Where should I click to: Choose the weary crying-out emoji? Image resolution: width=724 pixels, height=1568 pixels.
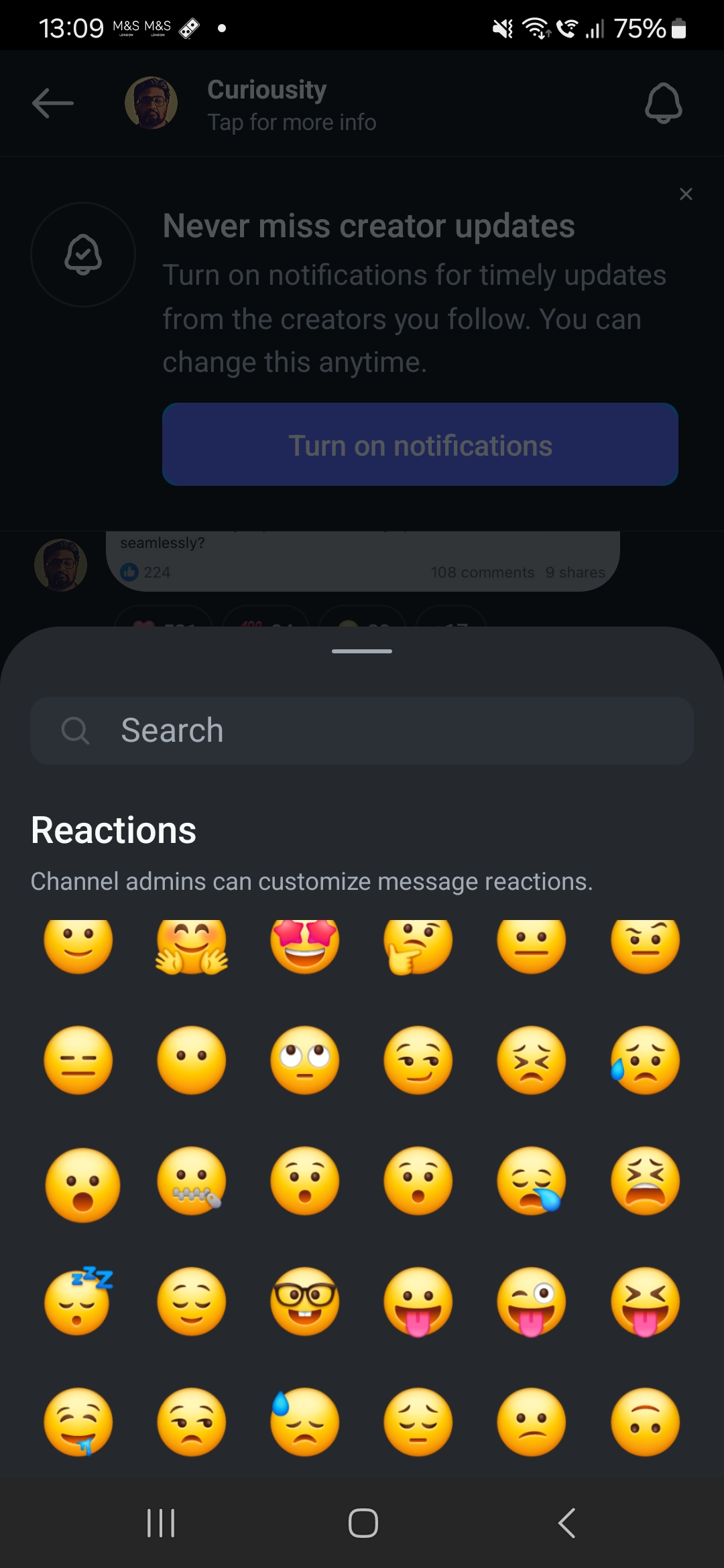(x=645, y=1181)
